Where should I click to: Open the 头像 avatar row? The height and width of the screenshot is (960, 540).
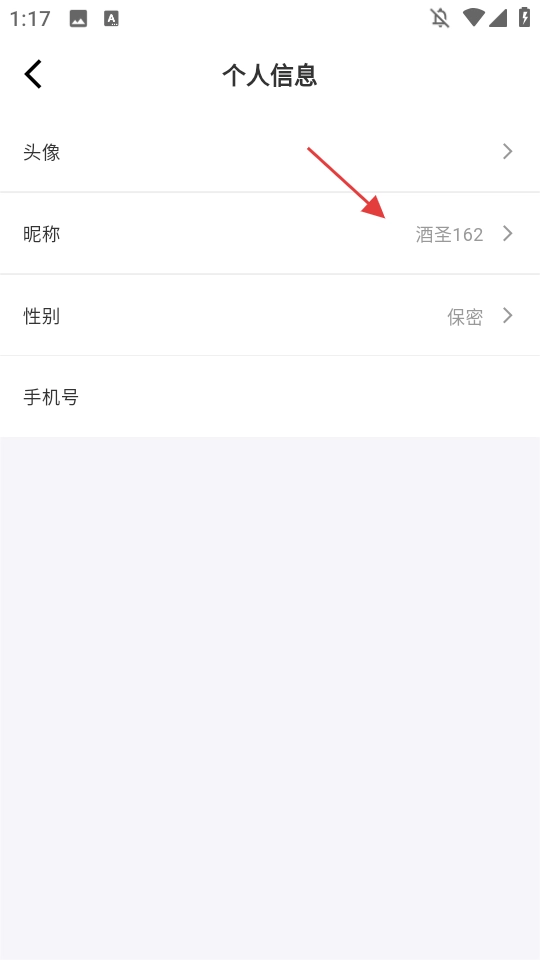(270, 152)
